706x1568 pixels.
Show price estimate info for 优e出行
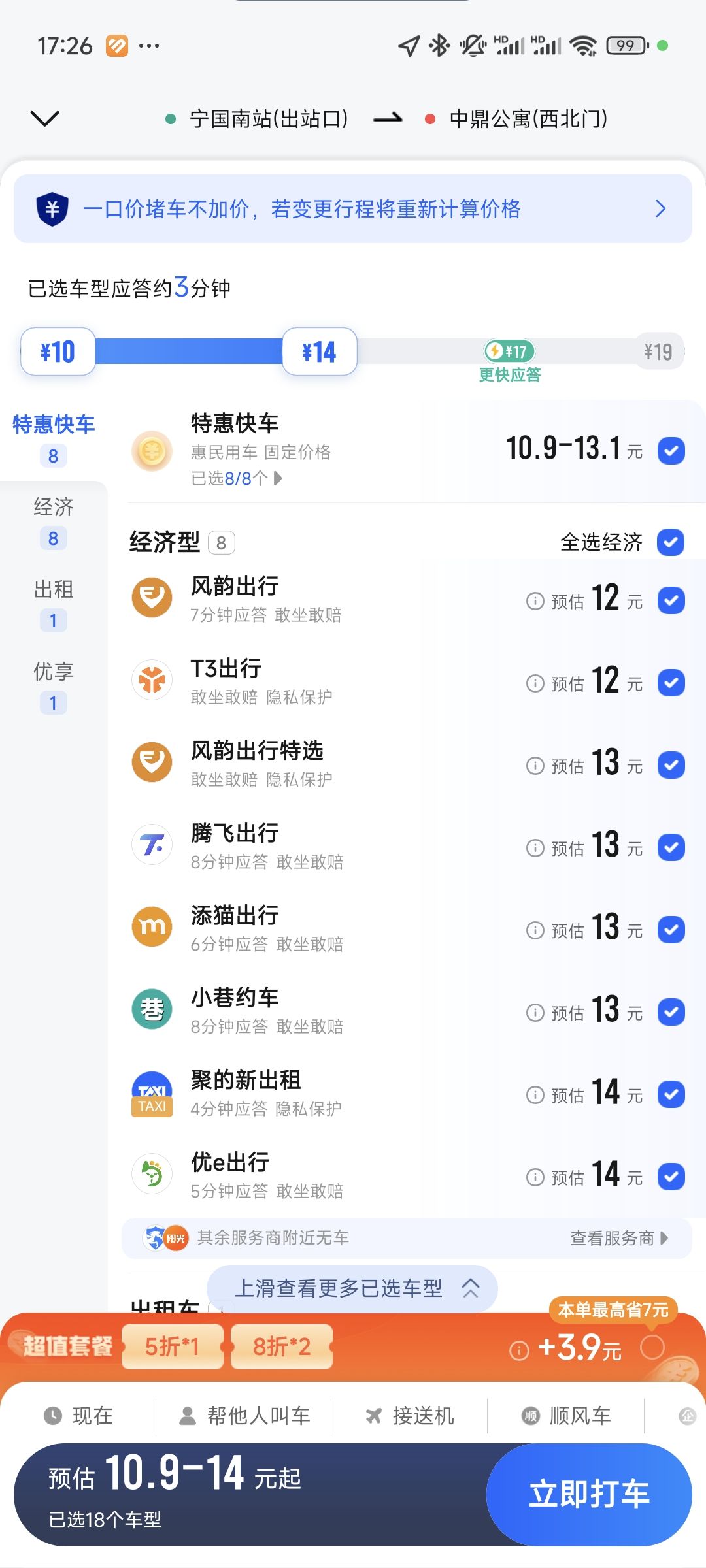[x=535, y=1177]
